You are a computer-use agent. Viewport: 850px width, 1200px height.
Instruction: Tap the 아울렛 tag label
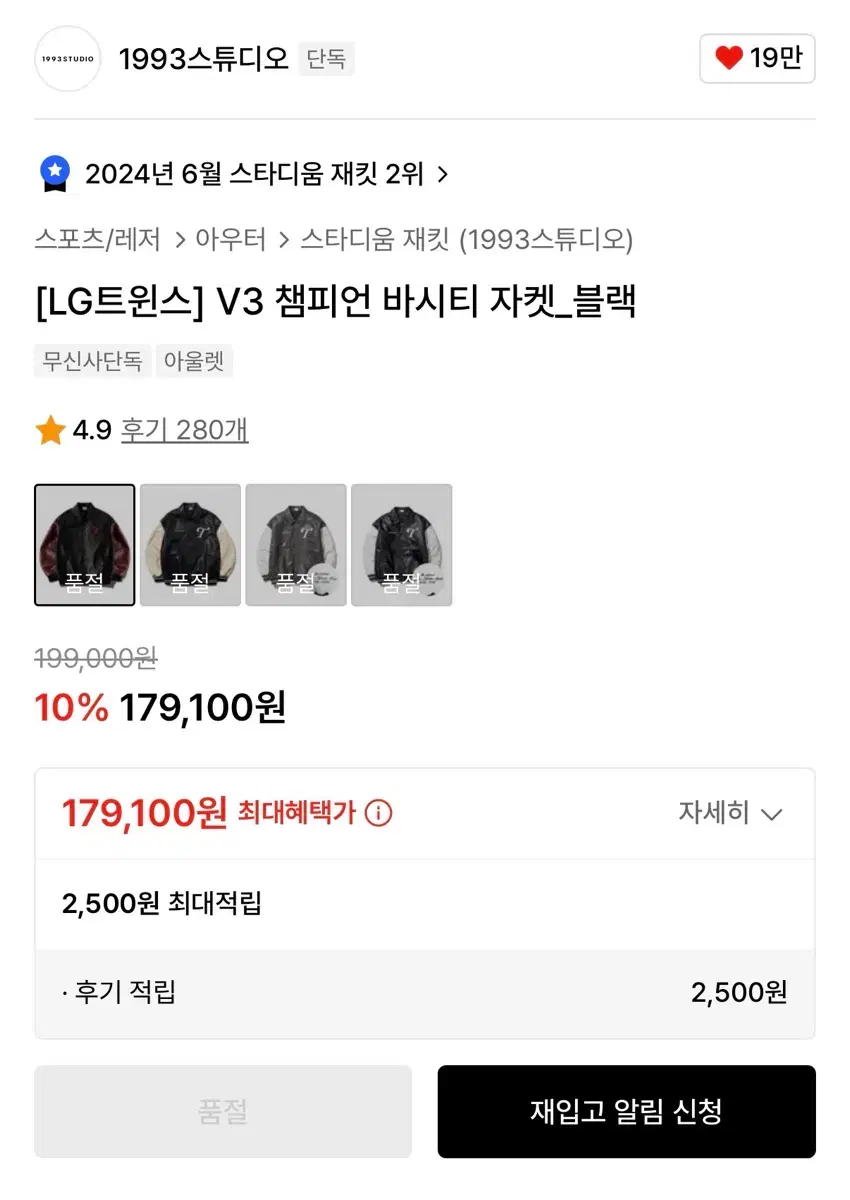click(x=195, y=361)
